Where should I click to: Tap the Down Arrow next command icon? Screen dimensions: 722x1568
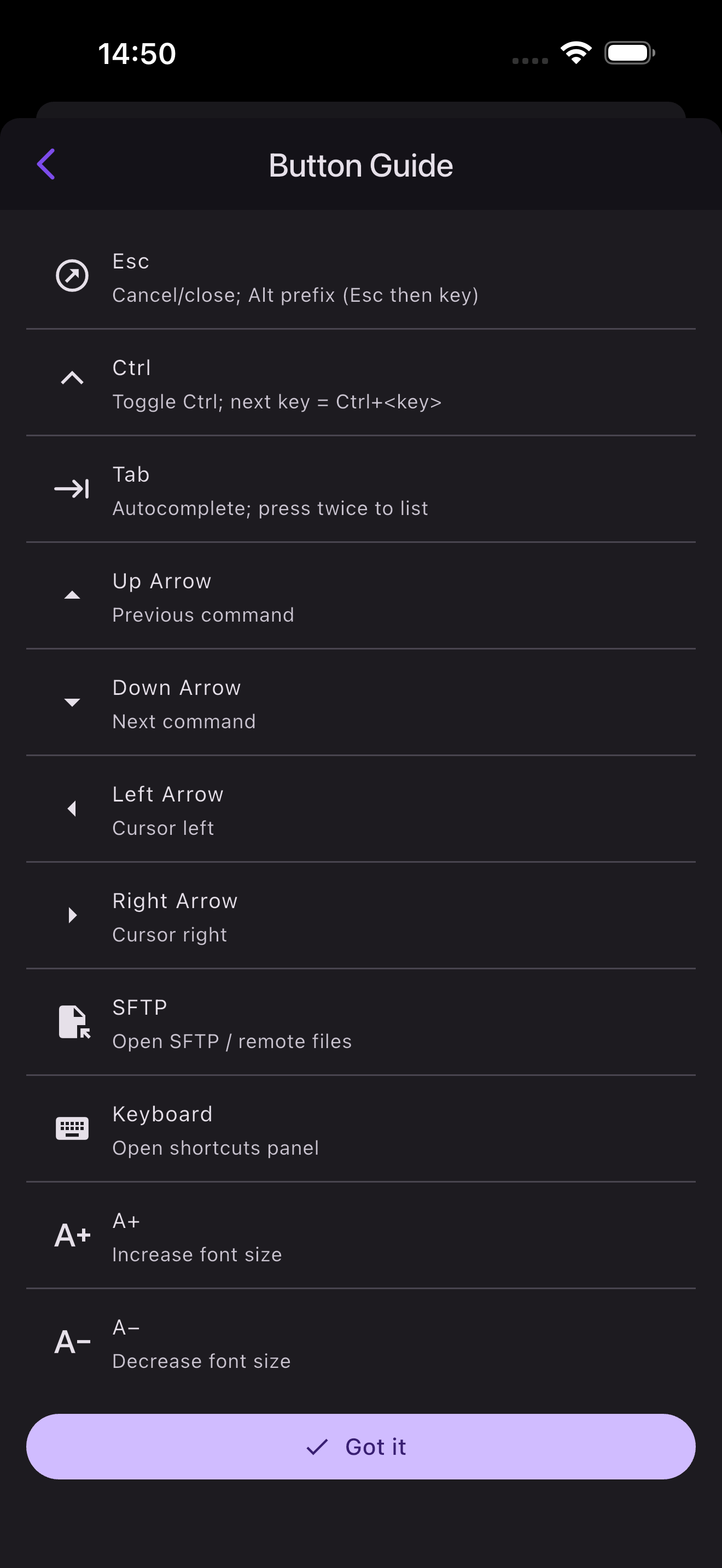tap(71, 702)
